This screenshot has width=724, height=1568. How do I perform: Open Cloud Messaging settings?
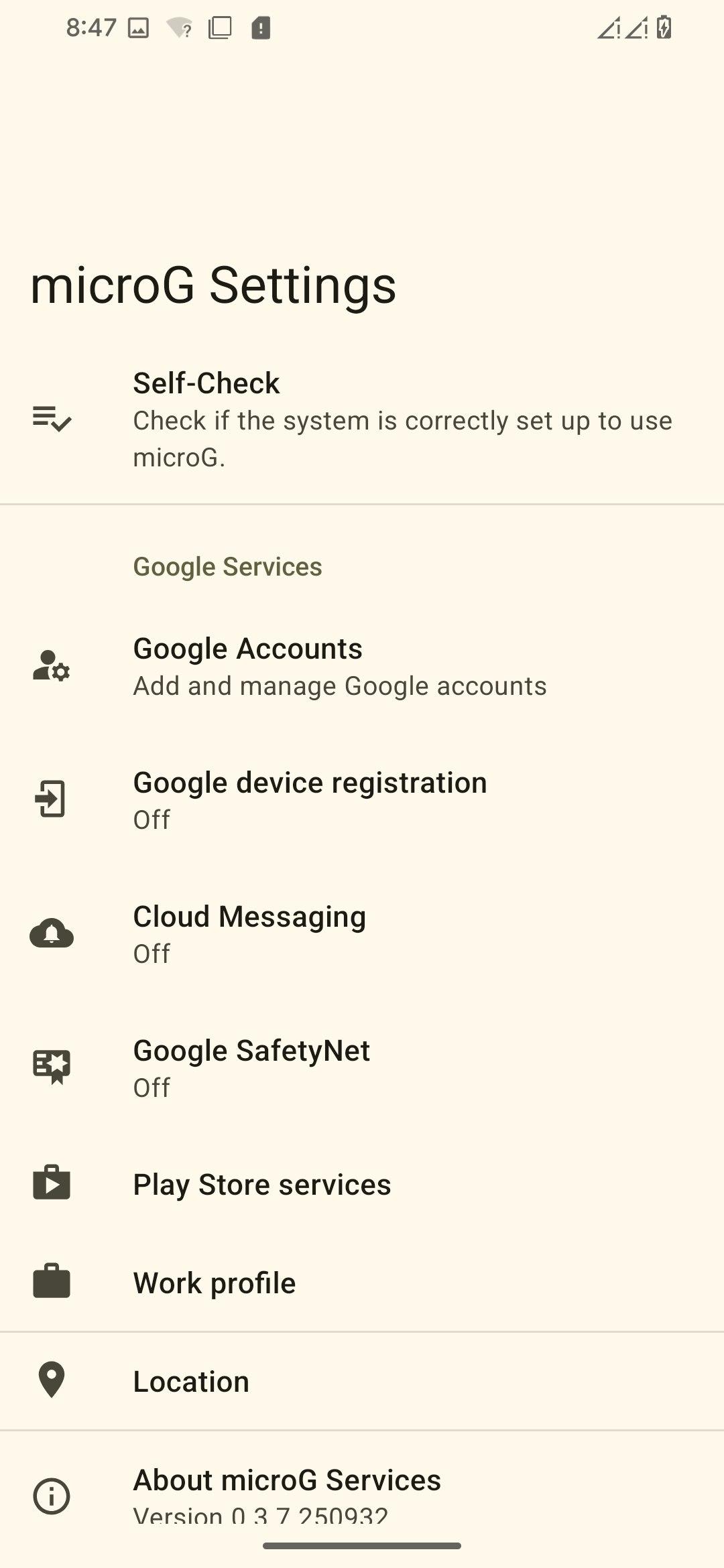pyautogui.click(x=362, y=934)
